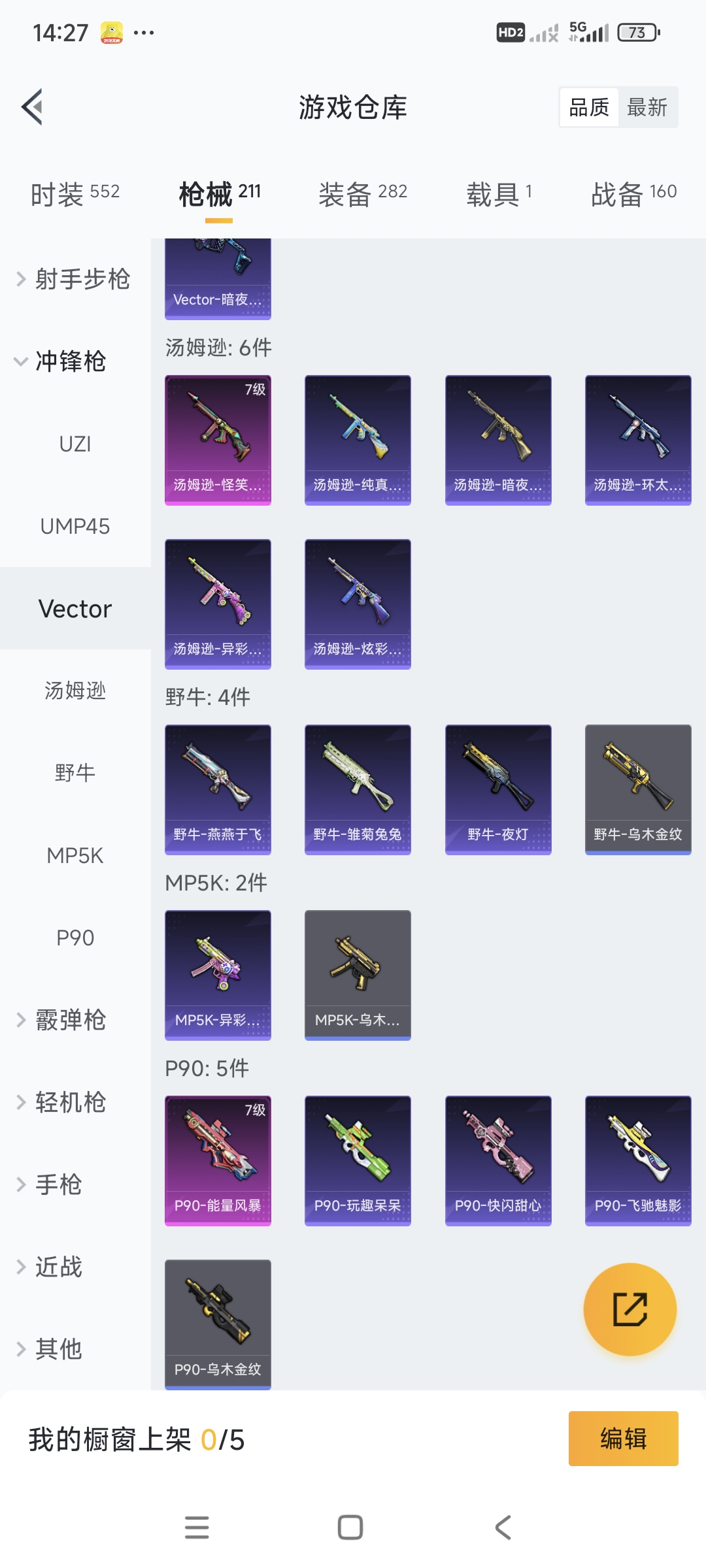Open the 载具 tab
Image resolution: width=706 pixels, height=1568 pixels.
coord(499,193)
